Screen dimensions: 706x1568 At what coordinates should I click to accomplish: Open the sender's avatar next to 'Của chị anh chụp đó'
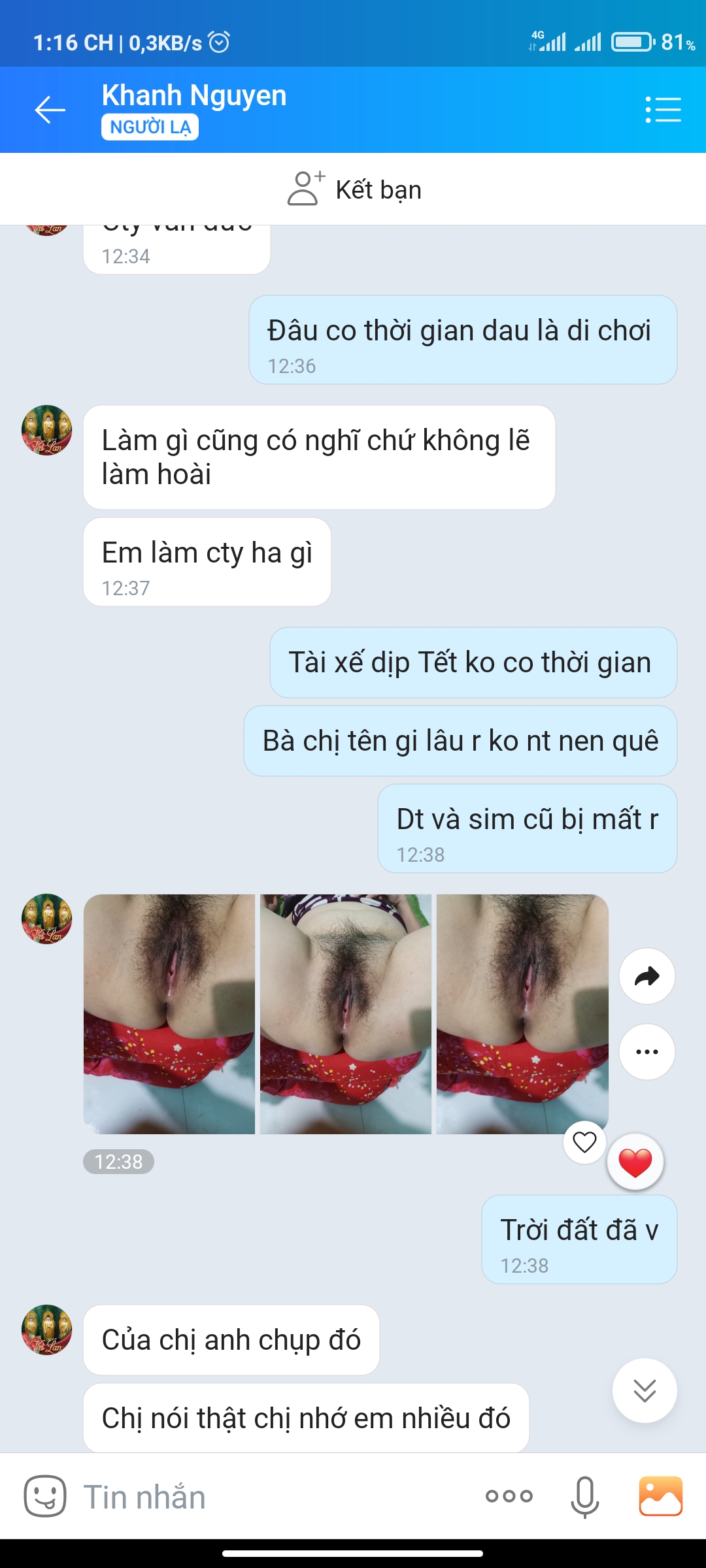click(47, 1330)
